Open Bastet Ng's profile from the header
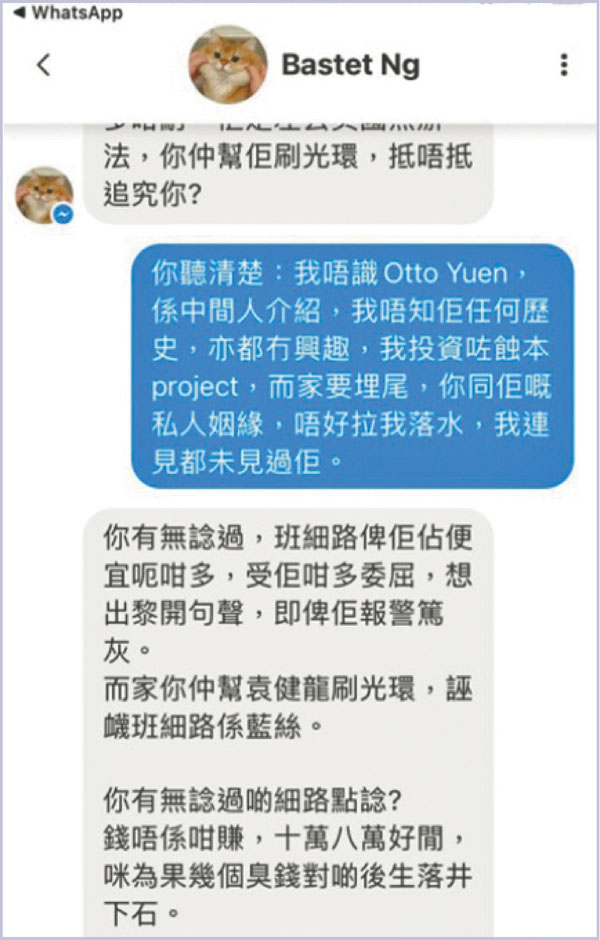The width and height of the screenshot is (600, 940). [x=350, y=66]
